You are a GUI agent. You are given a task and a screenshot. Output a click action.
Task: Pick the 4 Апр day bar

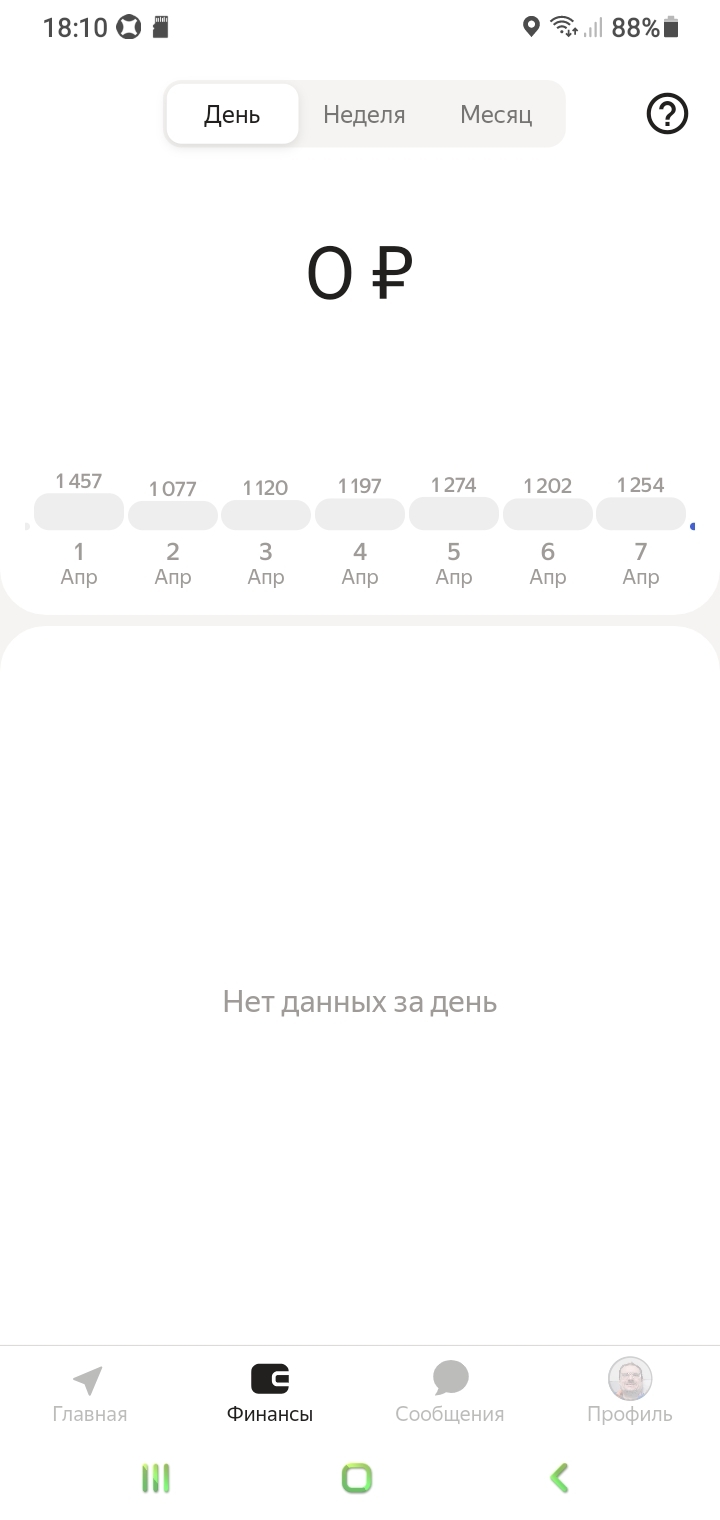coord(360,514)
